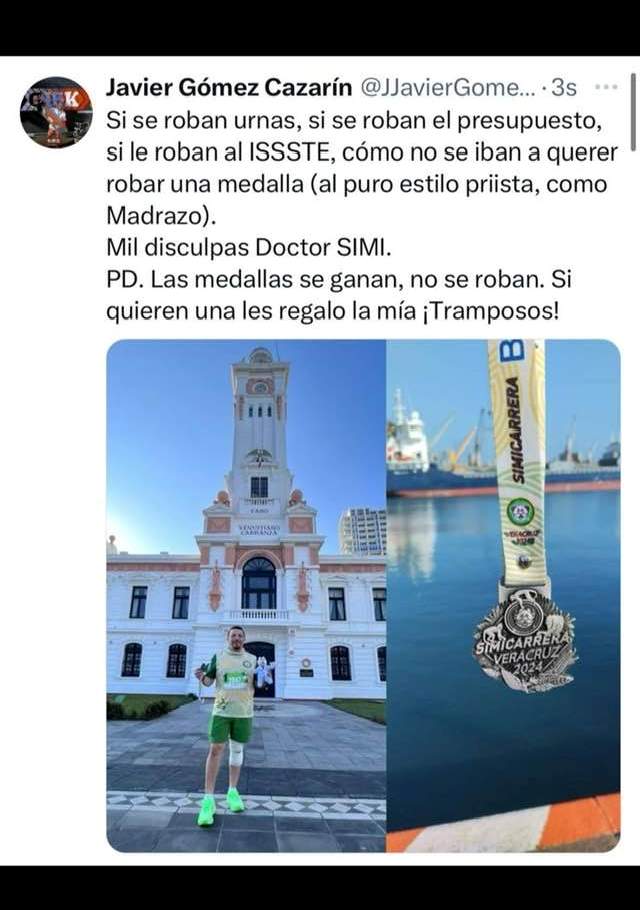Open the tweet's overflow menu
Viewport: 640px width, 910px height.
click(606, 88)
